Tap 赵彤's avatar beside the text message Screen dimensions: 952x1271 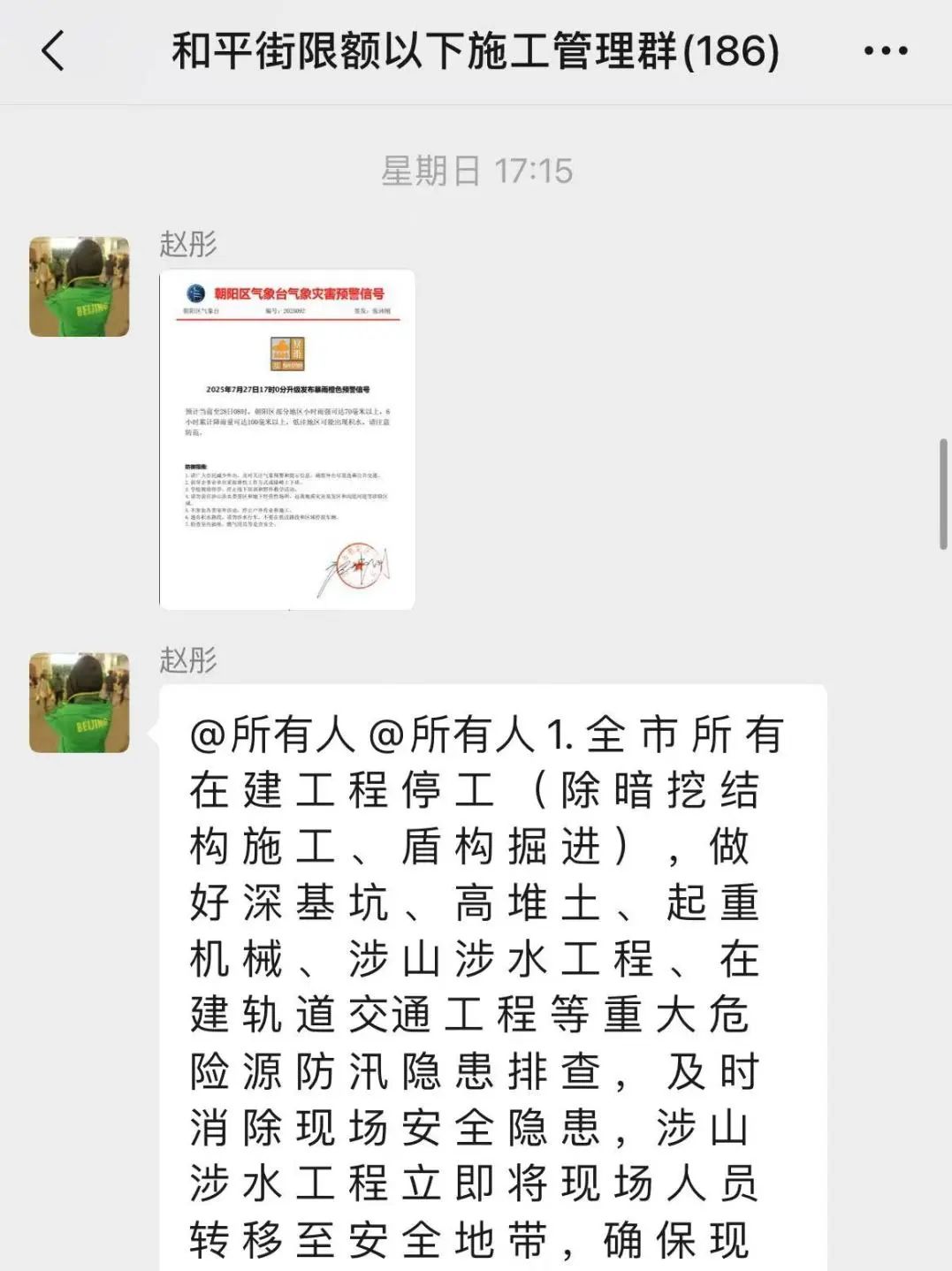pos(80,703)
